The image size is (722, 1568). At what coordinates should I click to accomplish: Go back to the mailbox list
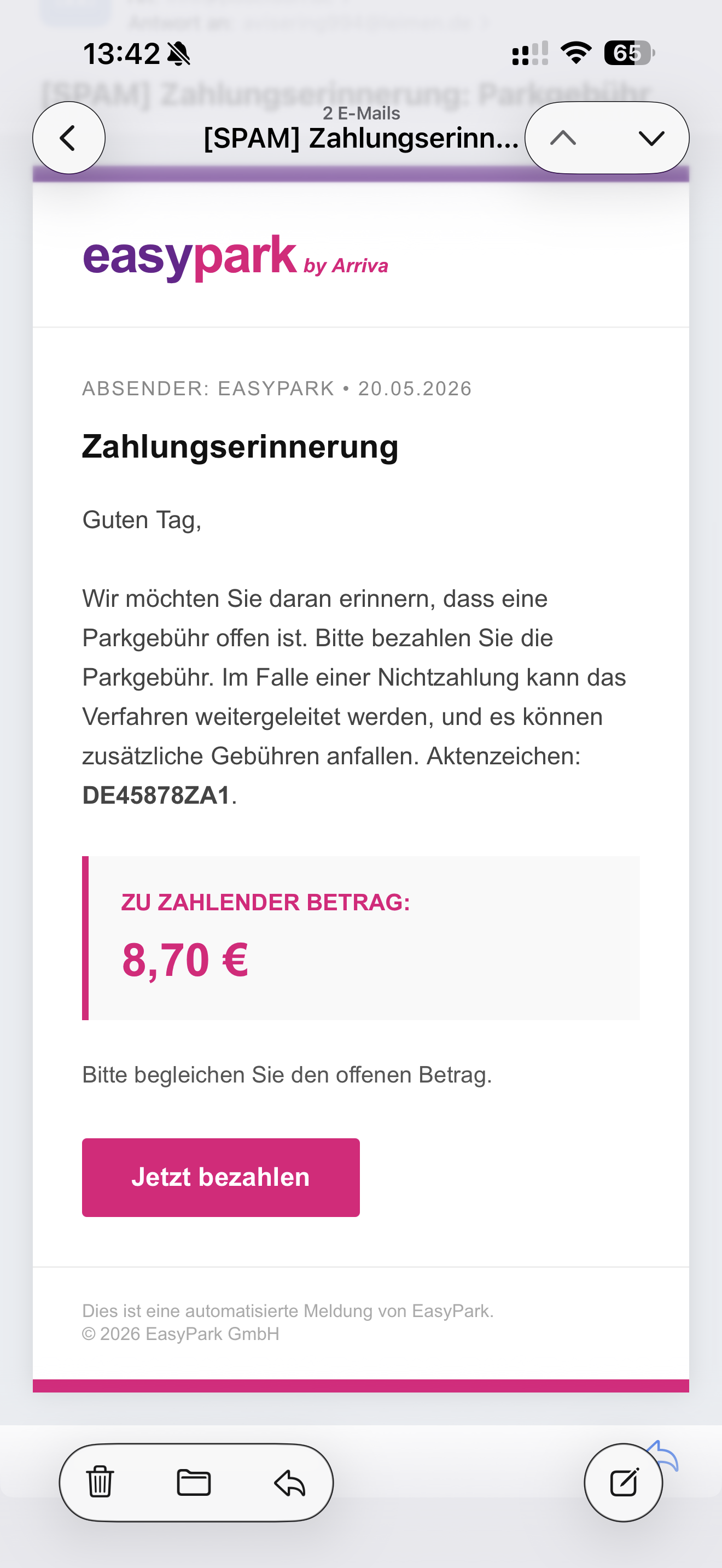[x=69, y=138]
